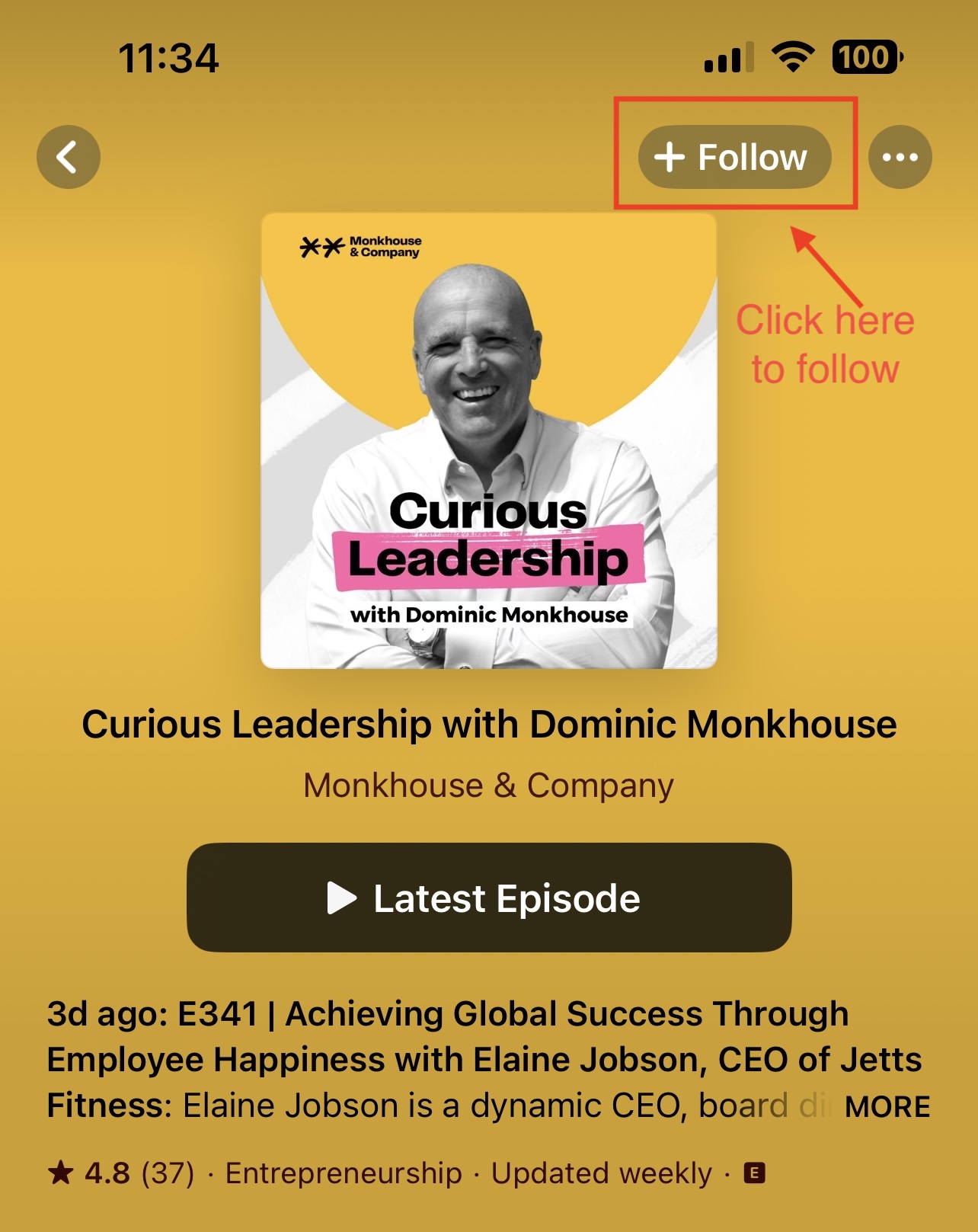Open the Monkhouse & Company channel link
The width and height of the screenshot is (978, 1232).
[x=488, y=786]
